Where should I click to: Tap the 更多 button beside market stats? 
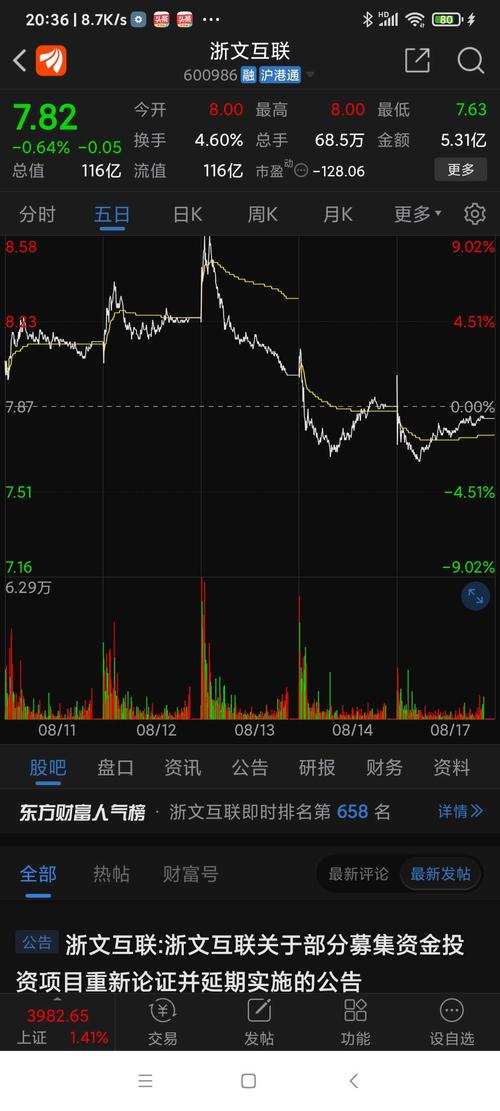click(x=460, y=169)
